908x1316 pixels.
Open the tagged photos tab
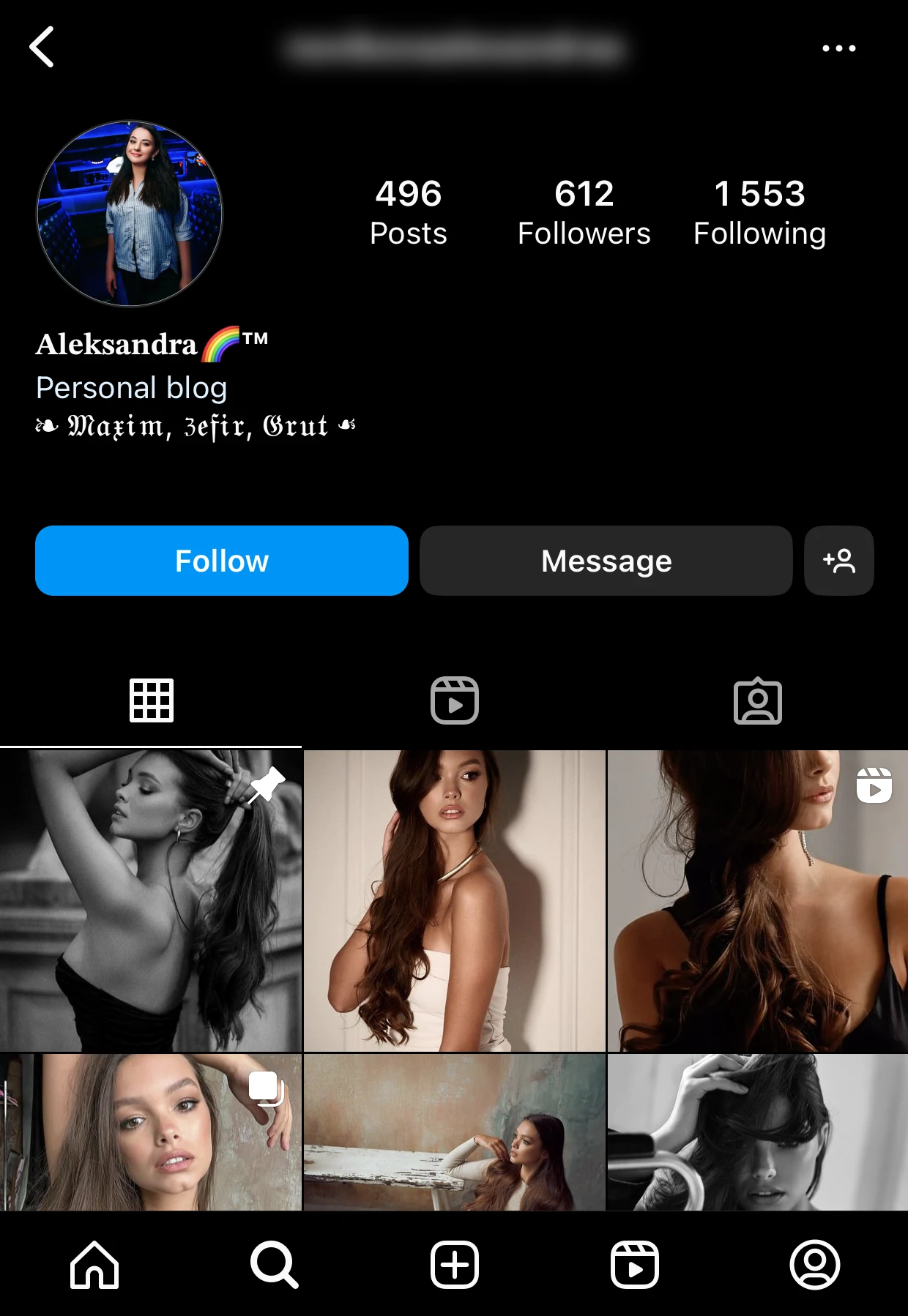757,700
